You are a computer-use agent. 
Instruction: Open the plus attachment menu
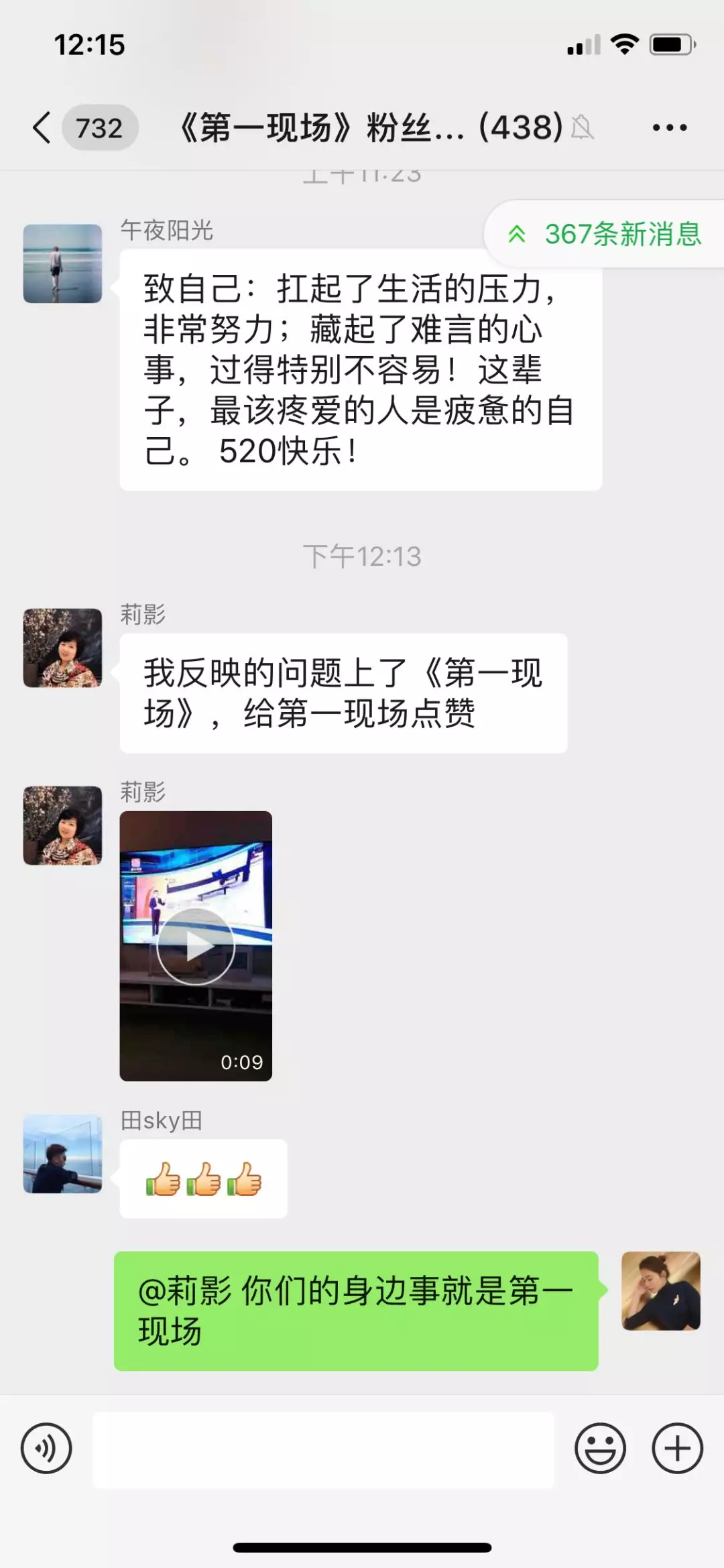click(x=677, y=1448)
